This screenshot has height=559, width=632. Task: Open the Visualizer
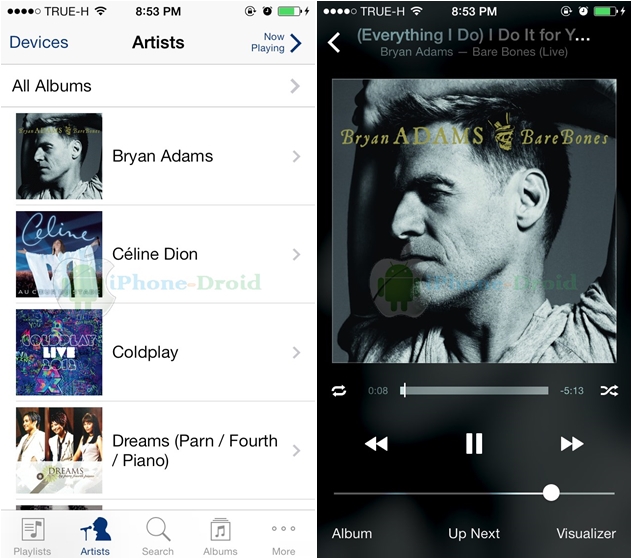click(x=586, y=534)
